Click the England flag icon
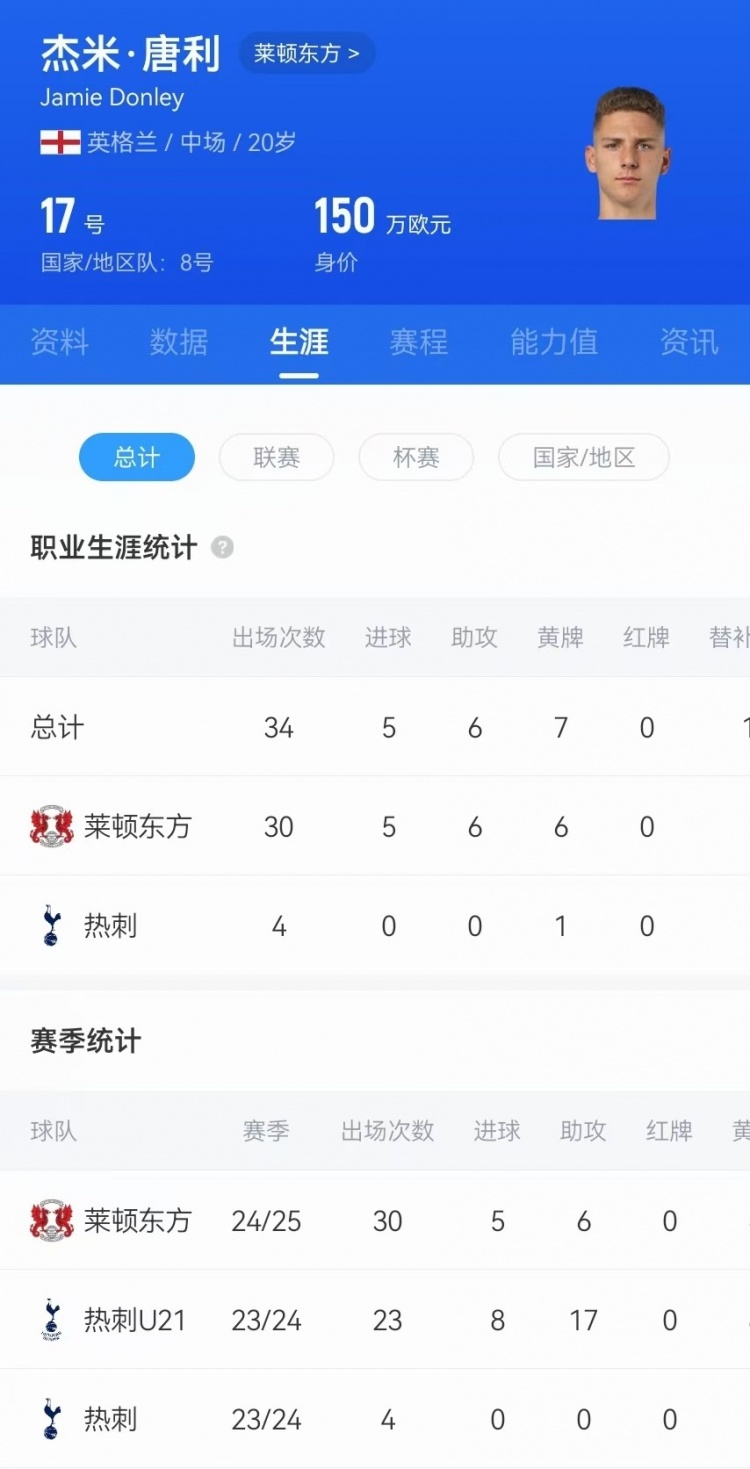 coord(57,142)
